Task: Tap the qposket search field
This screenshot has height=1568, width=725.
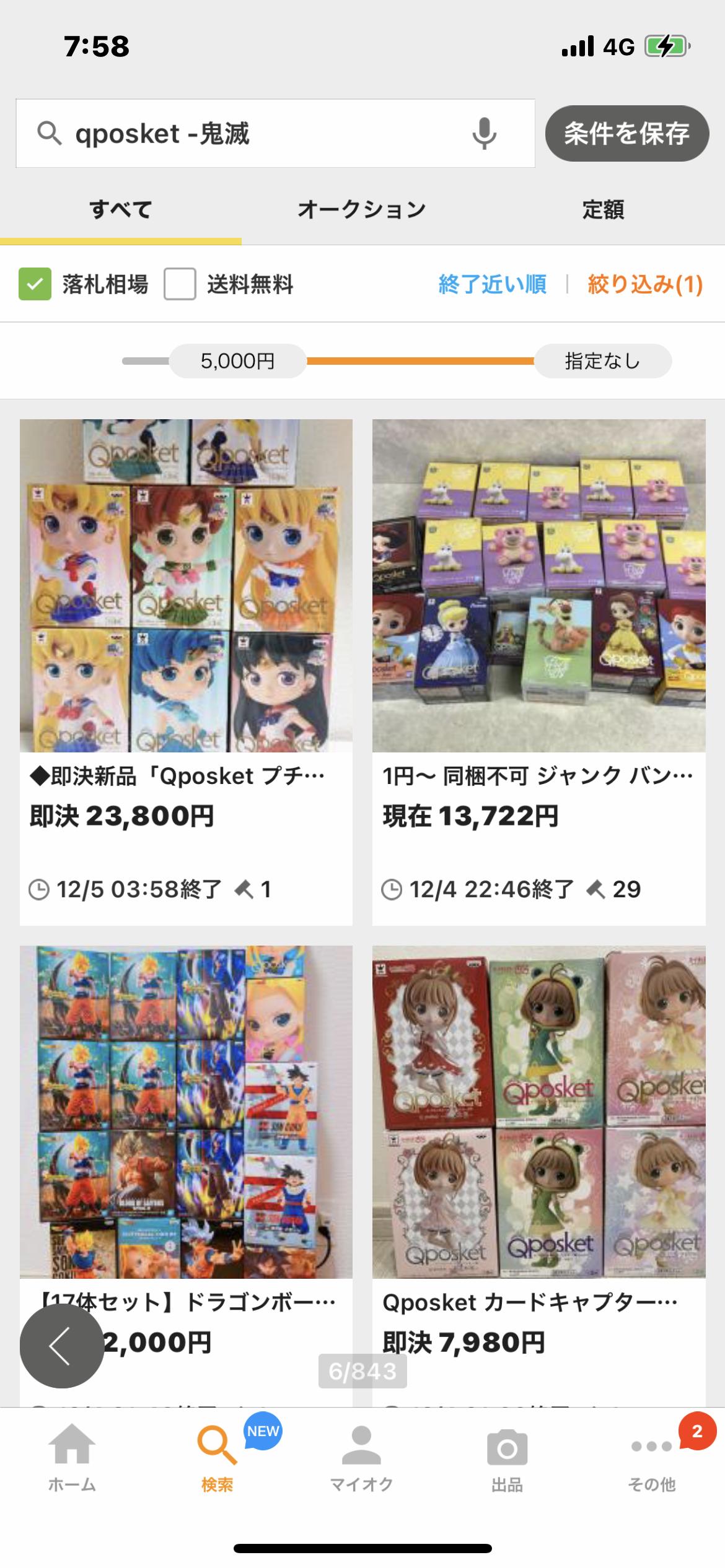Action: pyautogui.click(x=275, y=133)
